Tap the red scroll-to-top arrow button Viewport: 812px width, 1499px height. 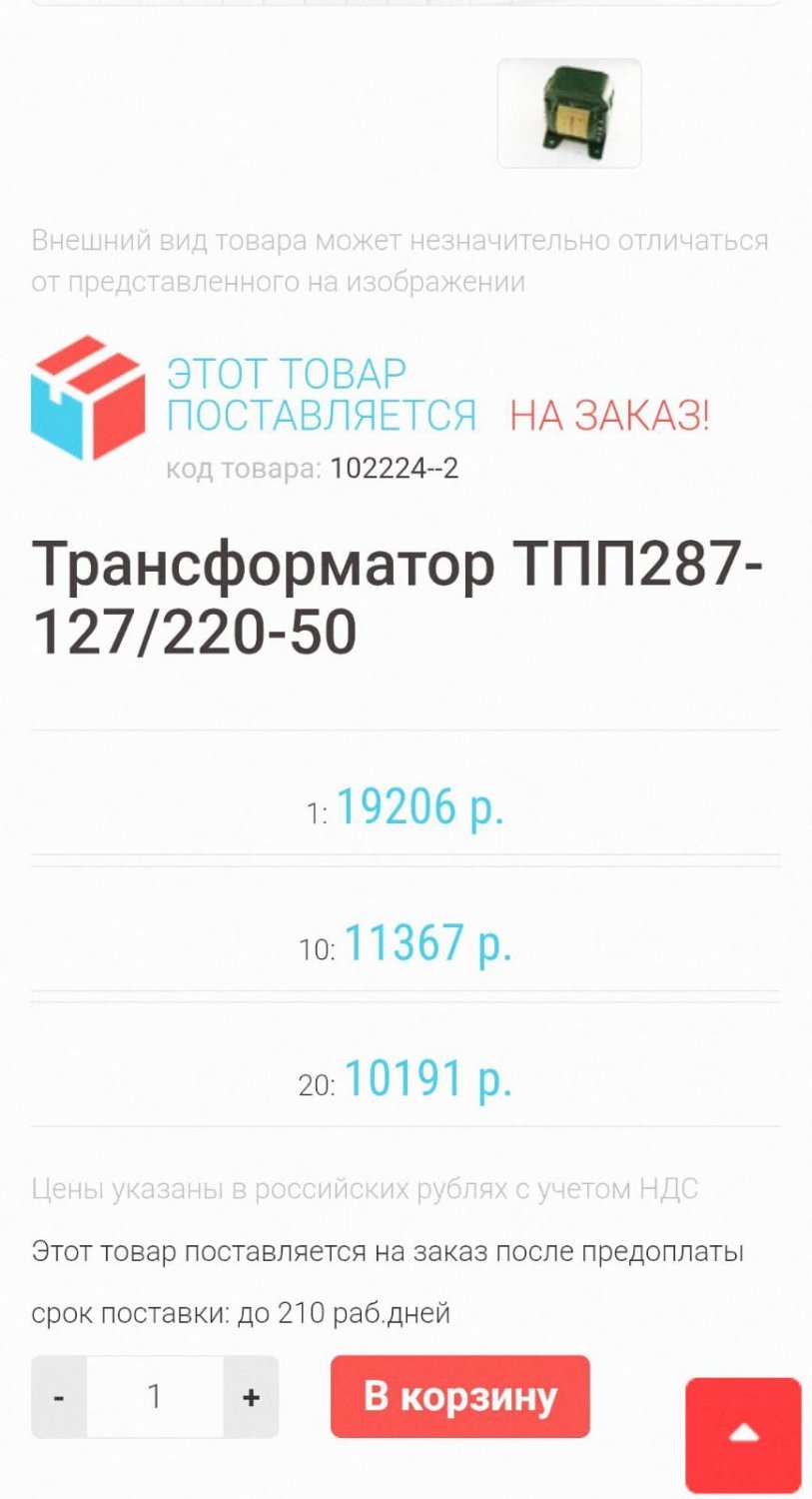(743, 1435)
